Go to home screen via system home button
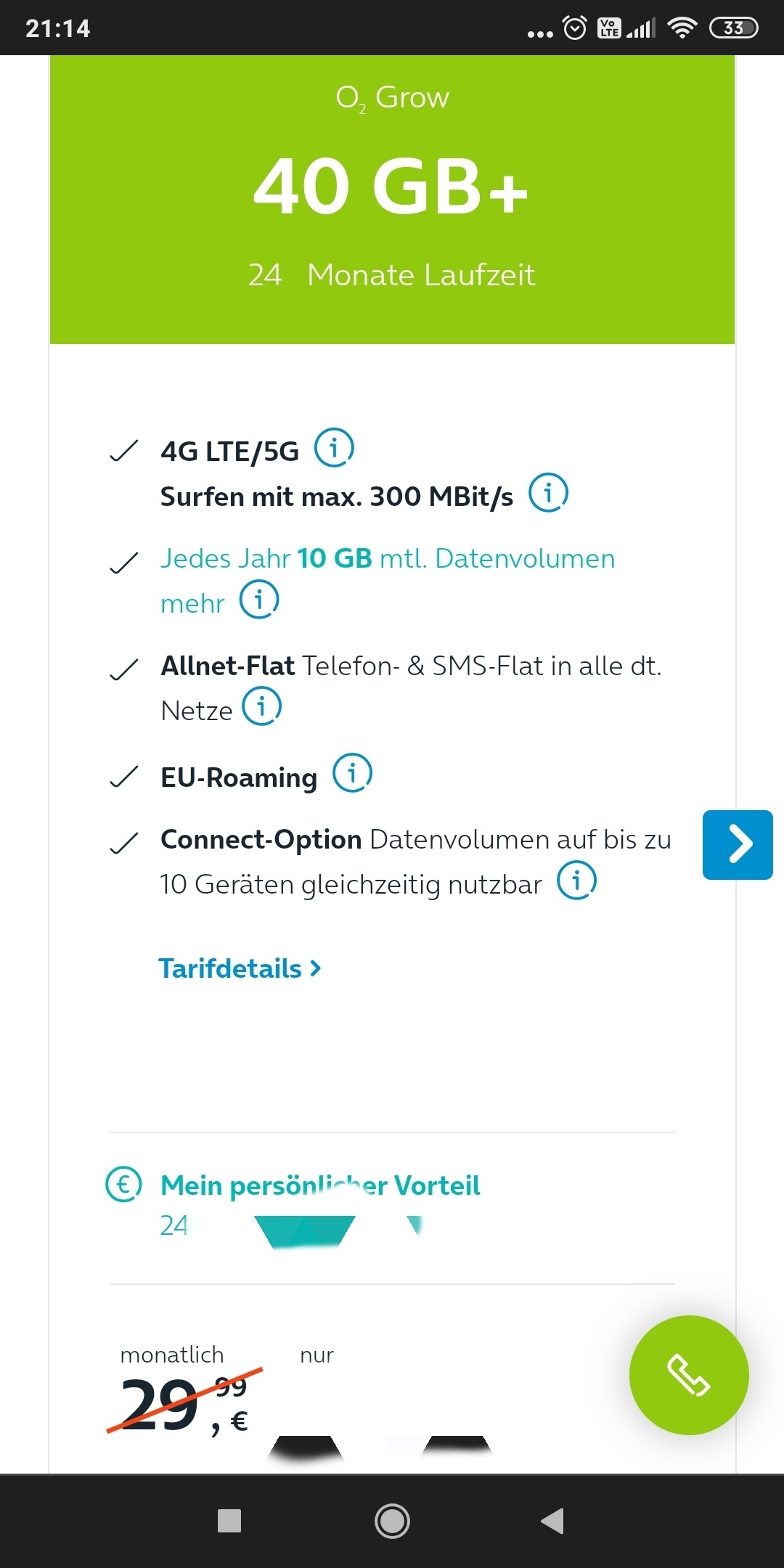Image resolution: width=784 pixels, height=1568 pixels. 392,1521
